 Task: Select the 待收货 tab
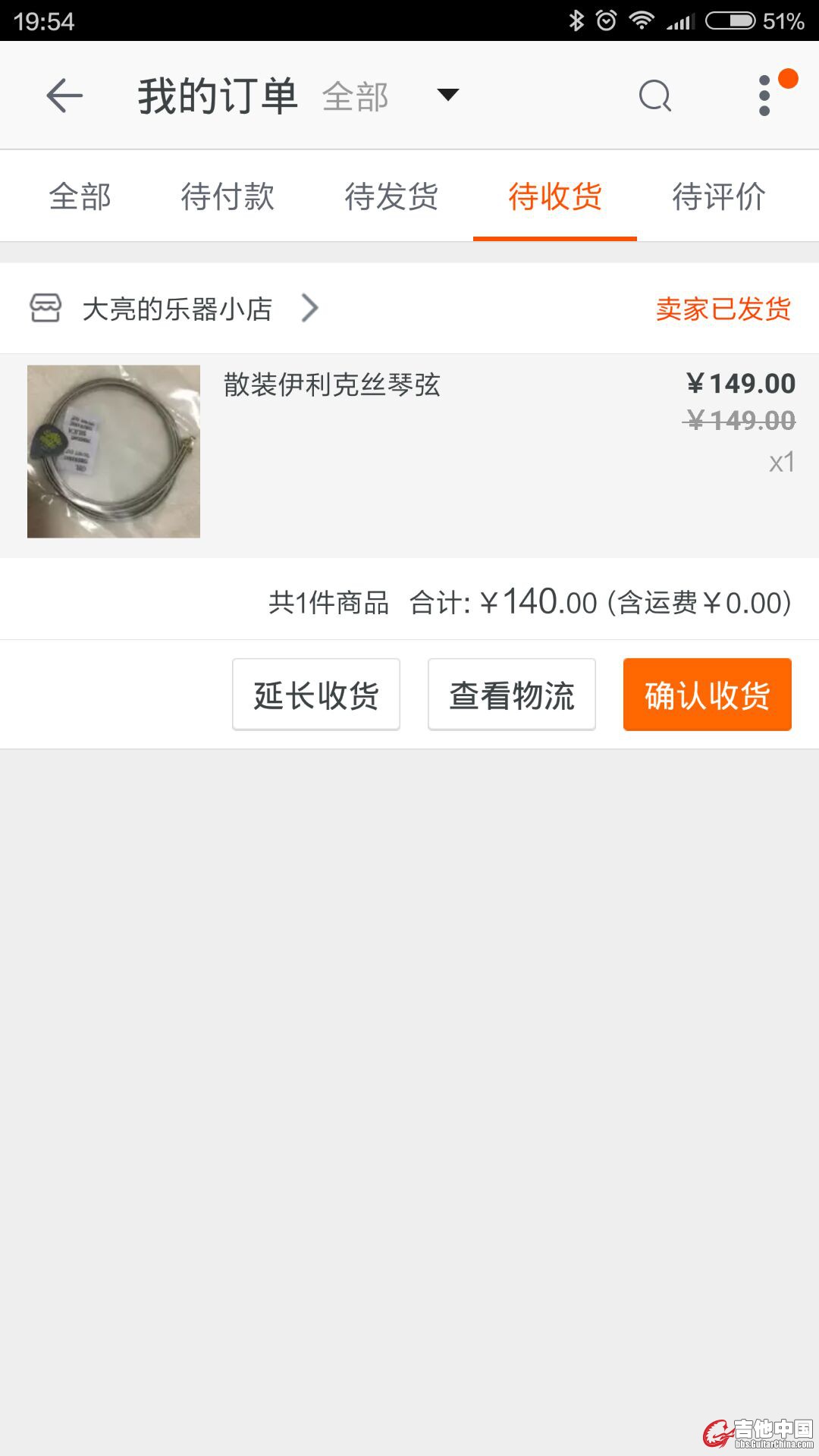pos(555,196)
